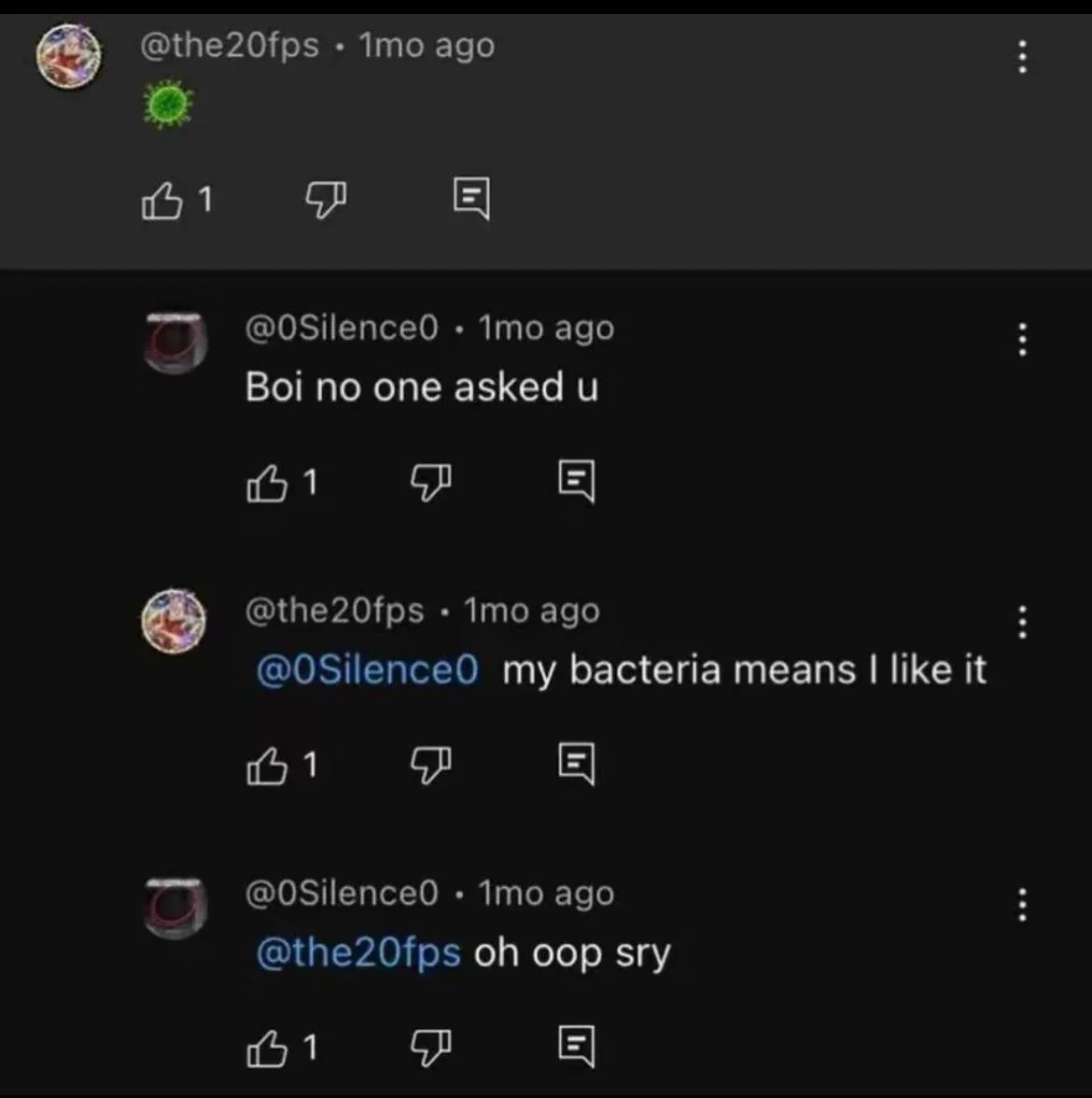Reply to the virus emoji comment

471,200
